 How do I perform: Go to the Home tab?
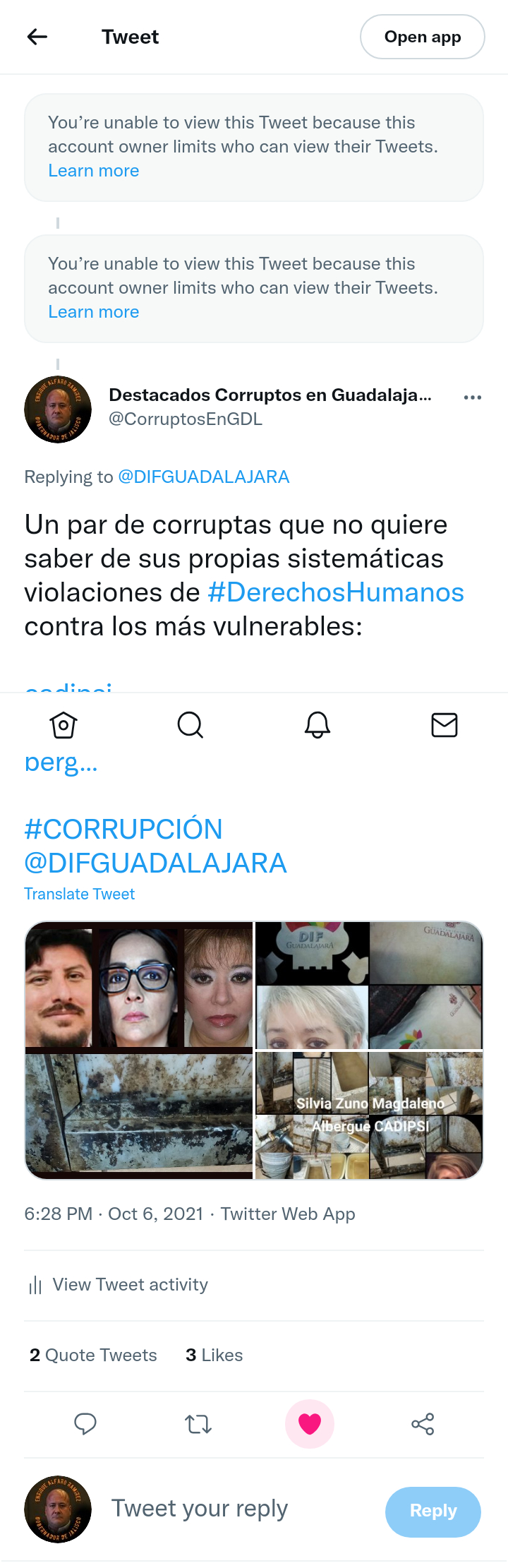pos(64,725)
